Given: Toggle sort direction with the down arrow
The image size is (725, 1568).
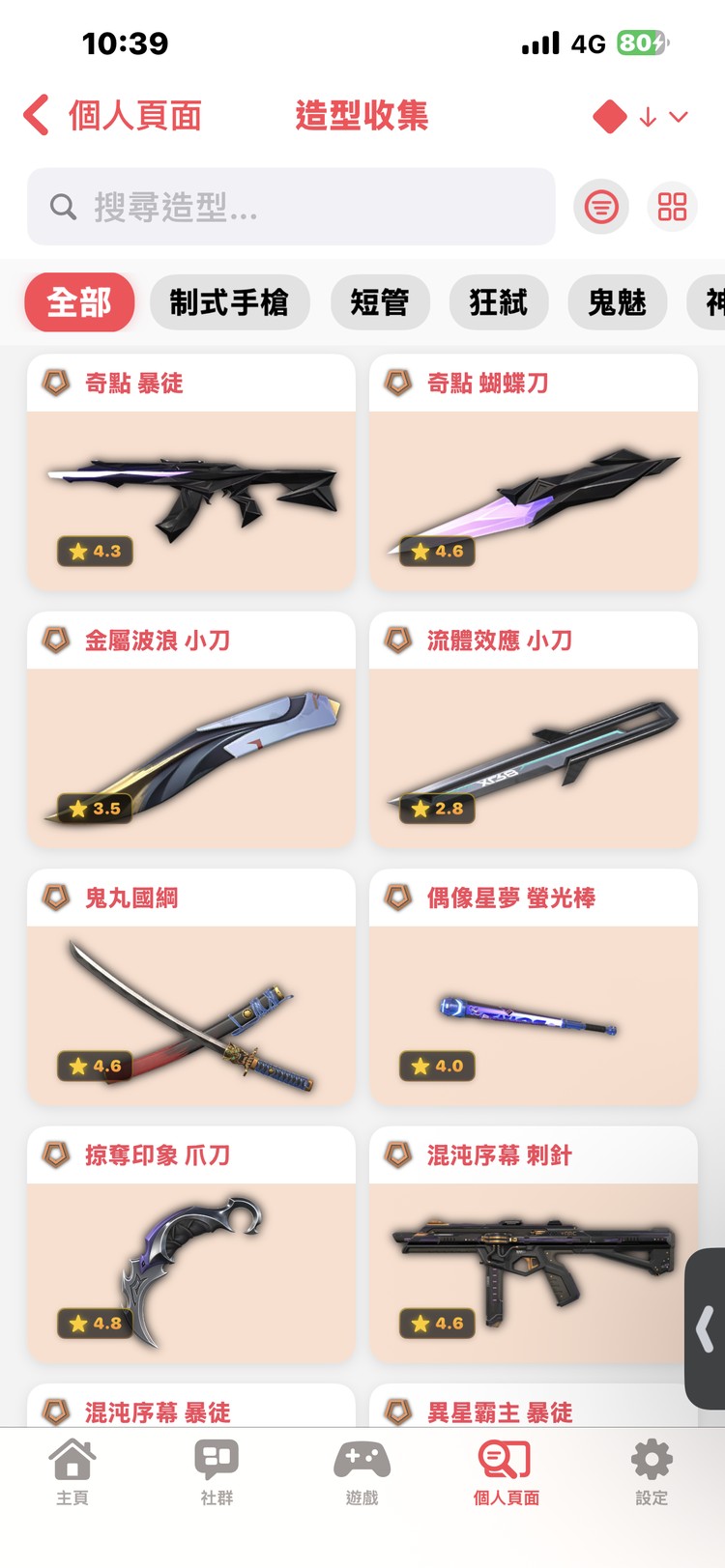Looking at the screenshot, I should (x=646, y=116).
